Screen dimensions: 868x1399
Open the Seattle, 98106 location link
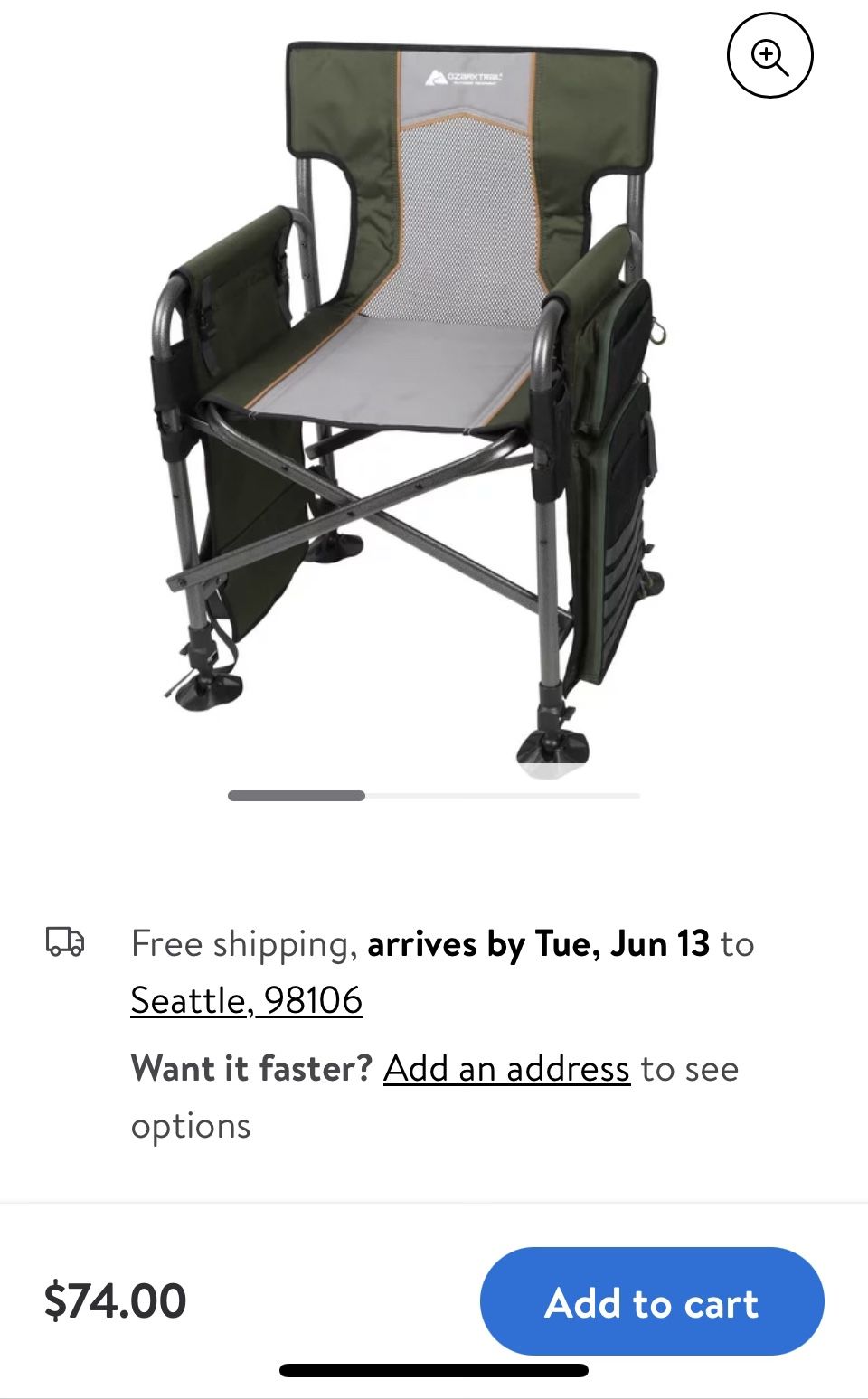[245, 1000]
